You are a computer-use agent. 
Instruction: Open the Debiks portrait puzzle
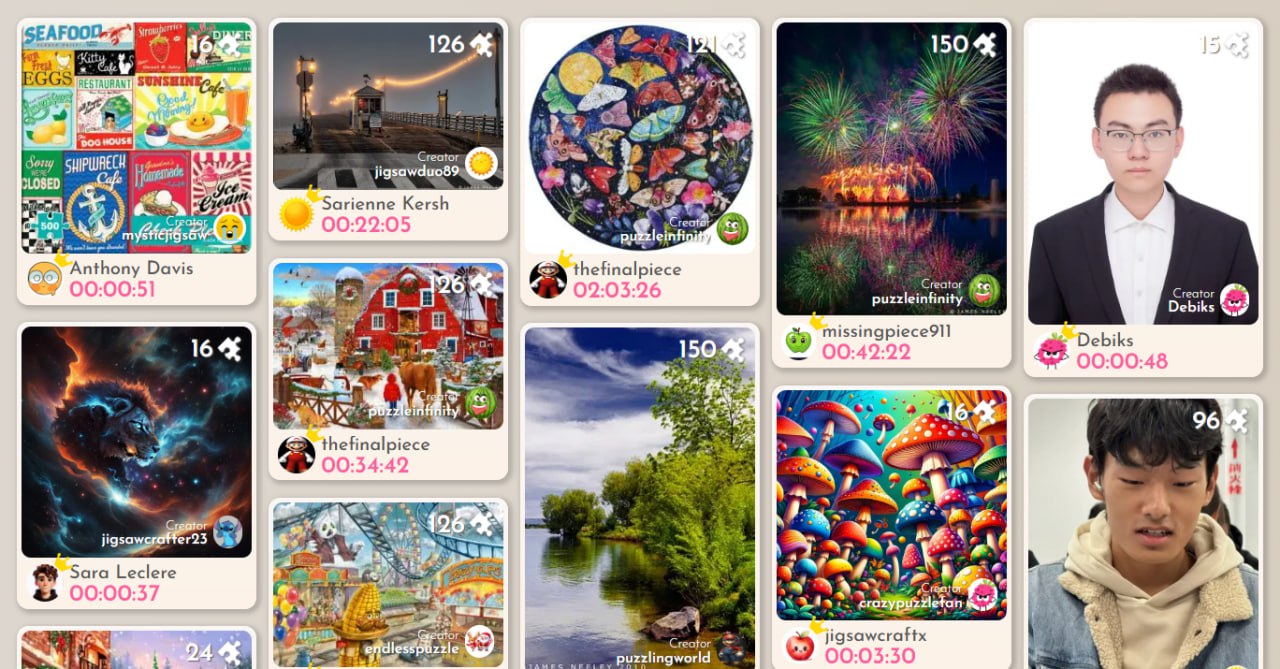tap(1142, 172)
